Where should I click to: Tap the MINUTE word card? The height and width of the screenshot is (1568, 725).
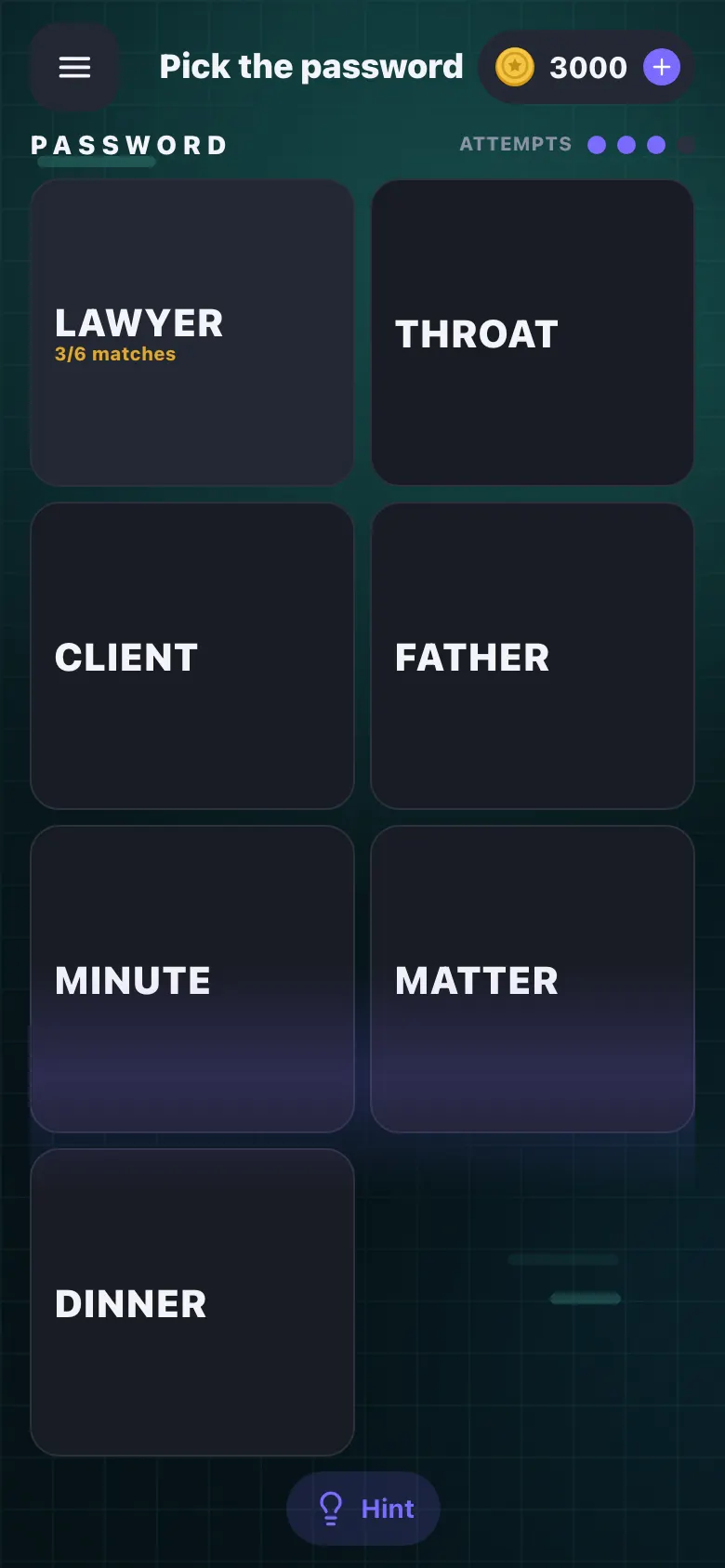192,979
